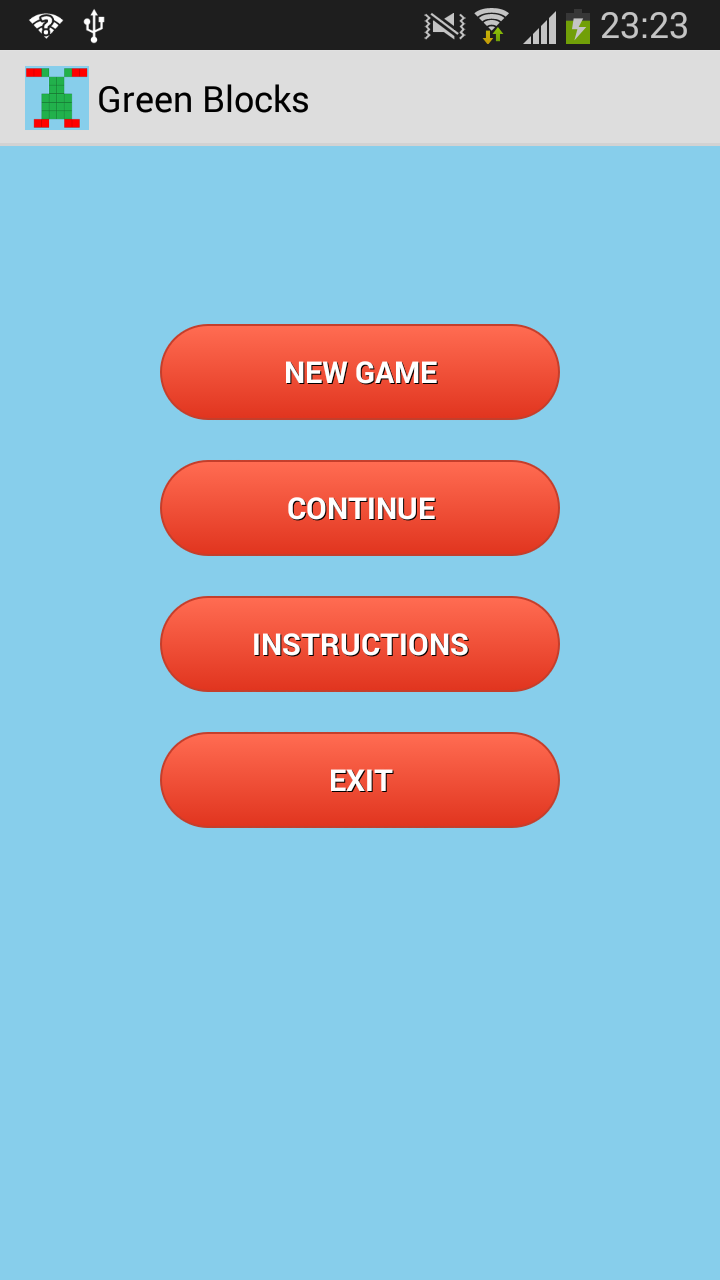Tap the space between NEW GAME and CONTINUE
The width and height of the screenshot is (720, 1280).
click(x=360, y=440)
